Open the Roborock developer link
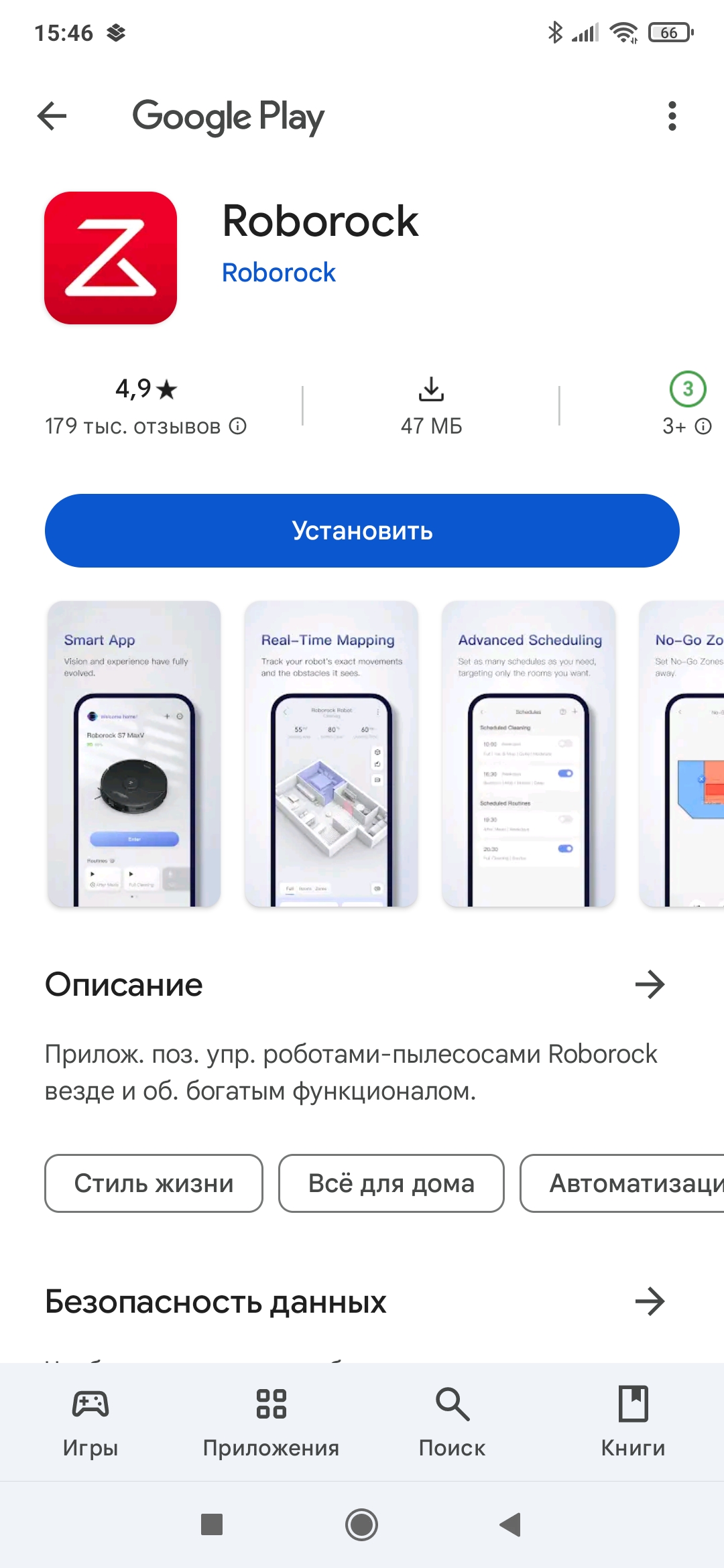Viewport: 724px width, 1568px height. (x=278, y=273)
